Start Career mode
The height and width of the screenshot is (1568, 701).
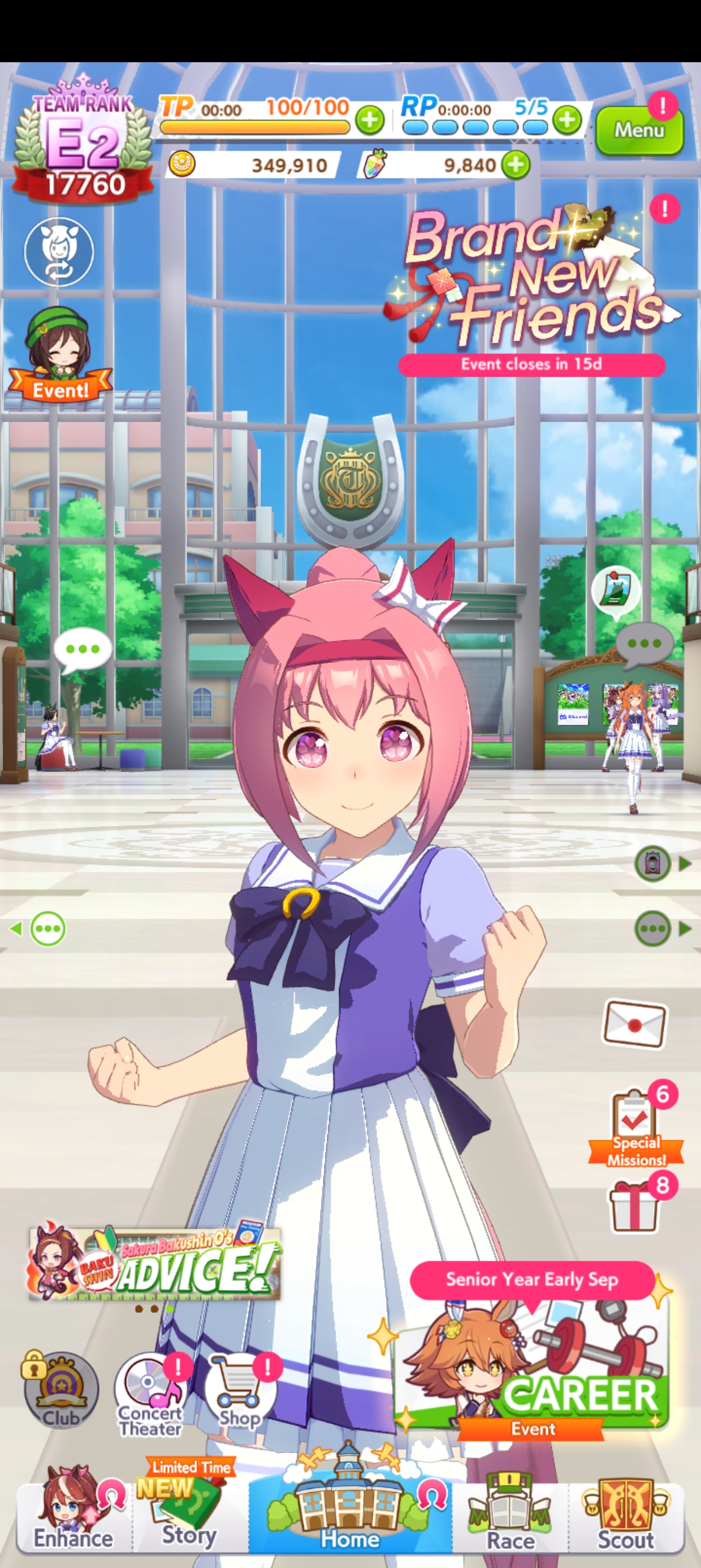tap(531, 1360)
